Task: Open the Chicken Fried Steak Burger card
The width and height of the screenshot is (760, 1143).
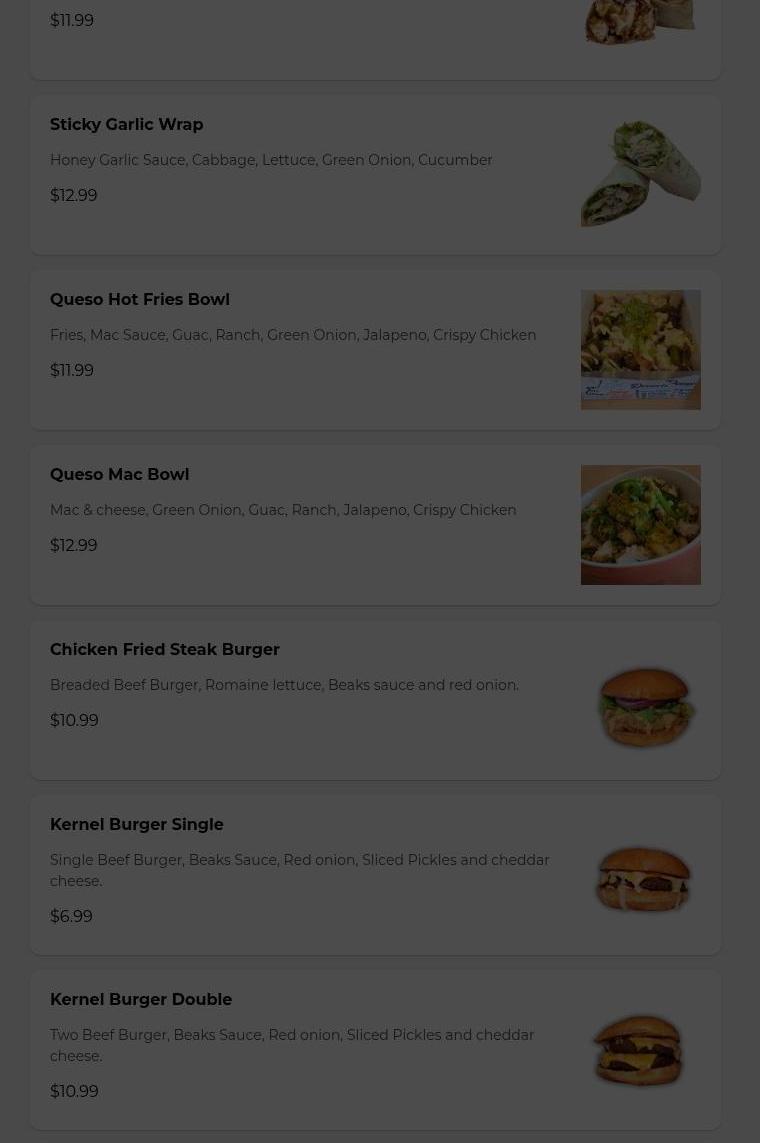Action: point(375,700)
